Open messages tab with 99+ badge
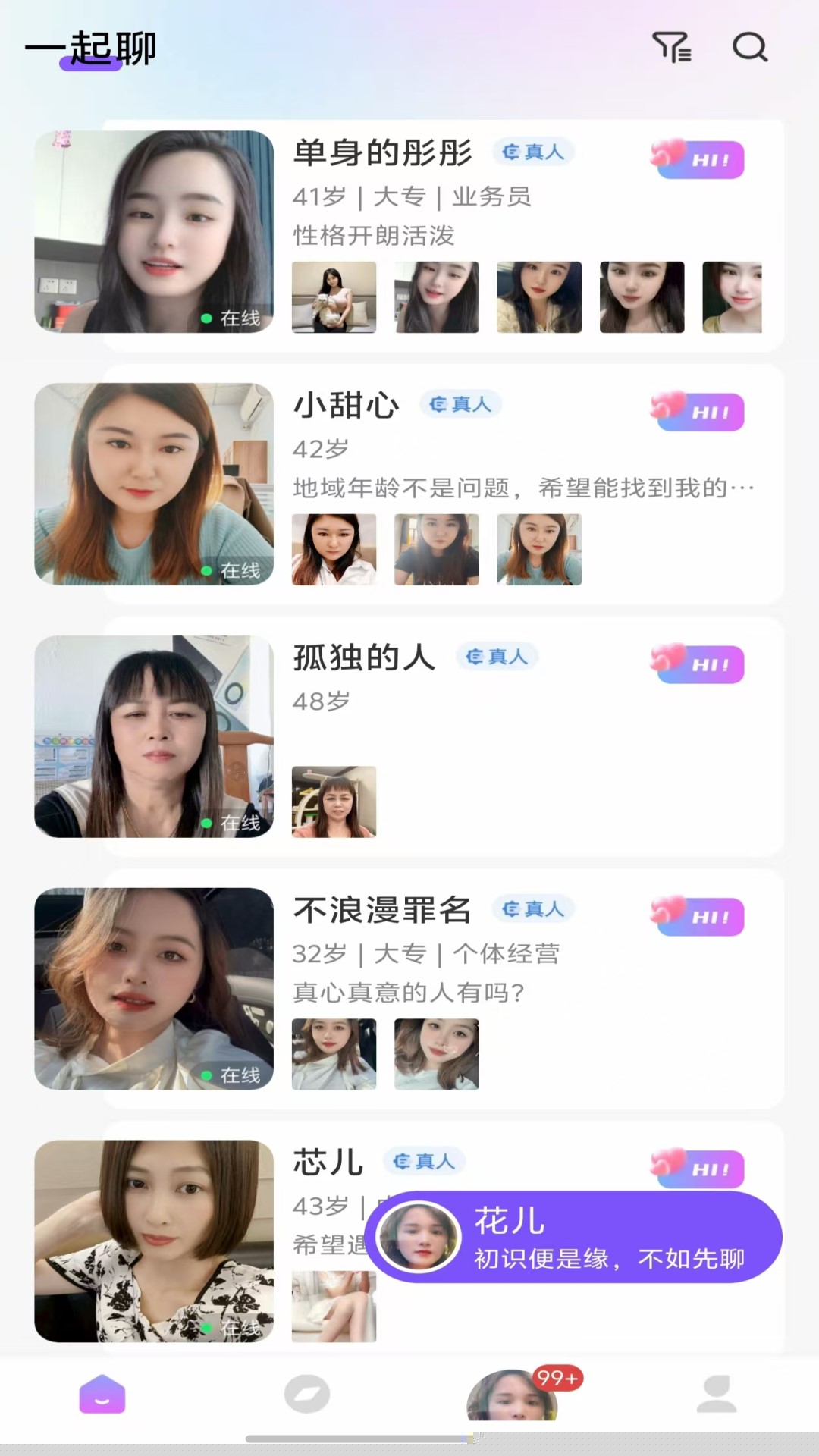Image resolution: width=819 pixels, height=1456 pixels. point(513,1395)
